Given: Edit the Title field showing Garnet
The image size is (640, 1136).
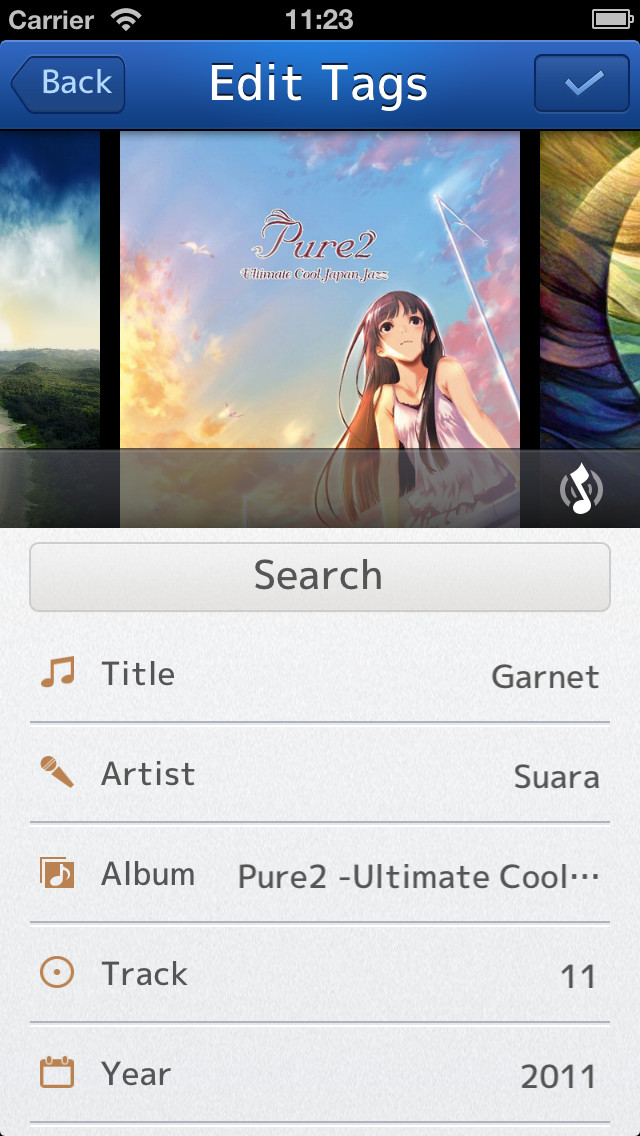Looking at the screenshot, I should pos(320,674).
